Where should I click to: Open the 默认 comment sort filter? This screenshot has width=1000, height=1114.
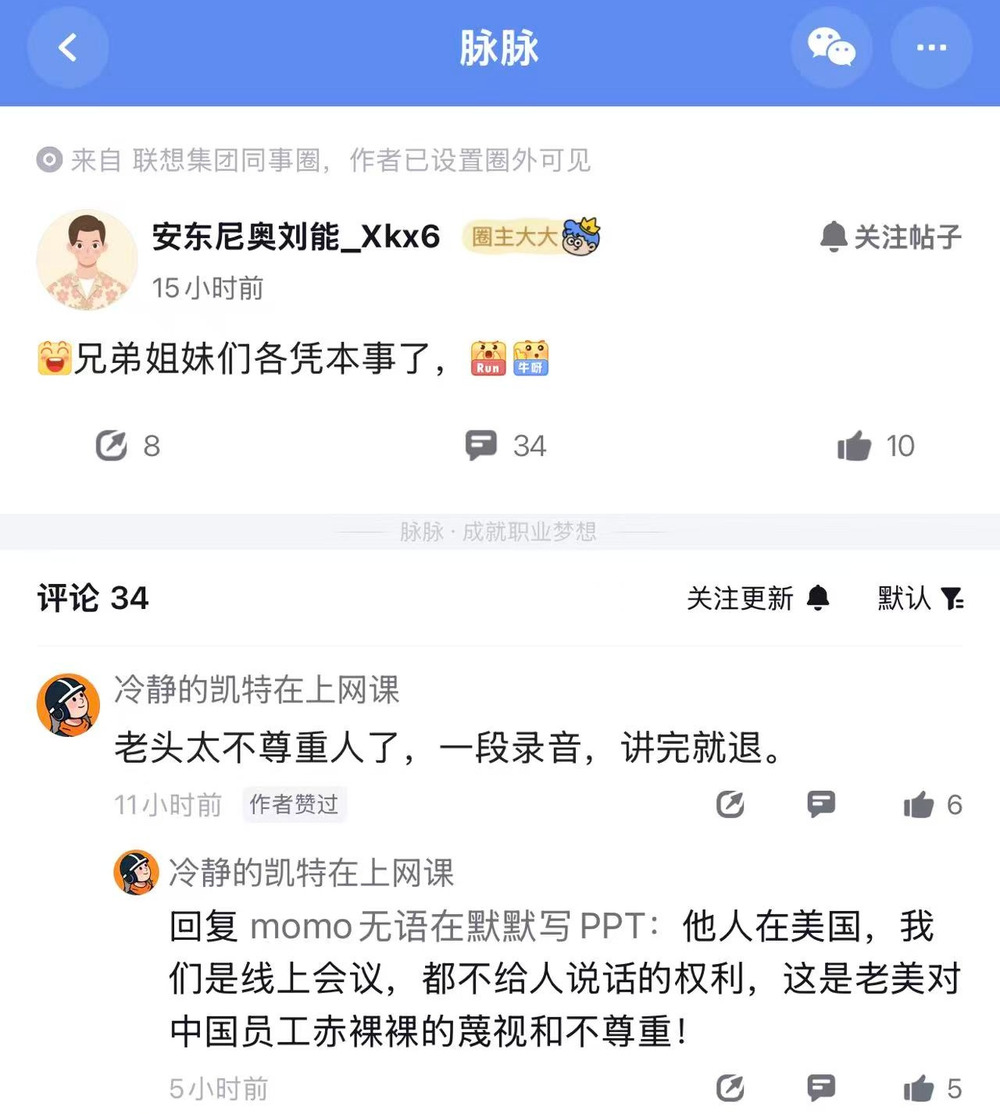920,598
